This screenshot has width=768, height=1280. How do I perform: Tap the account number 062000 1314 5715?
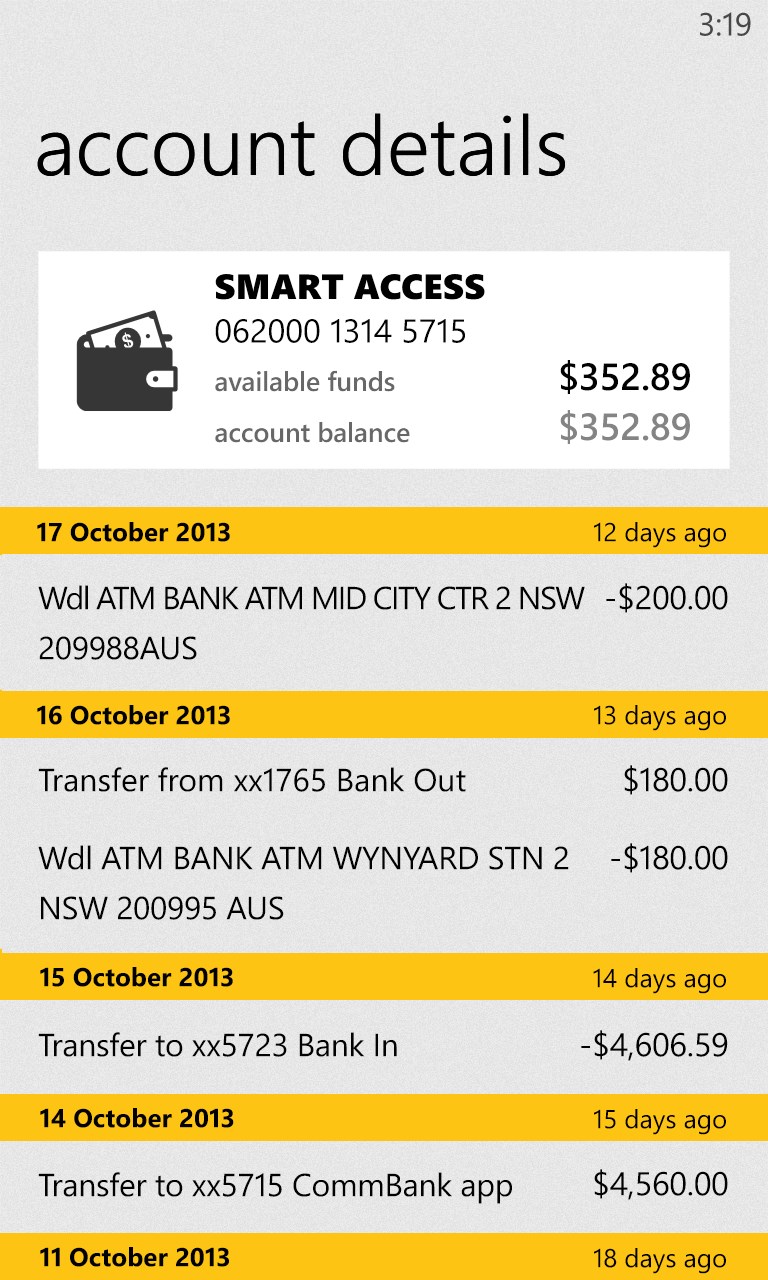pyautogui.click(x=340, y=331)
